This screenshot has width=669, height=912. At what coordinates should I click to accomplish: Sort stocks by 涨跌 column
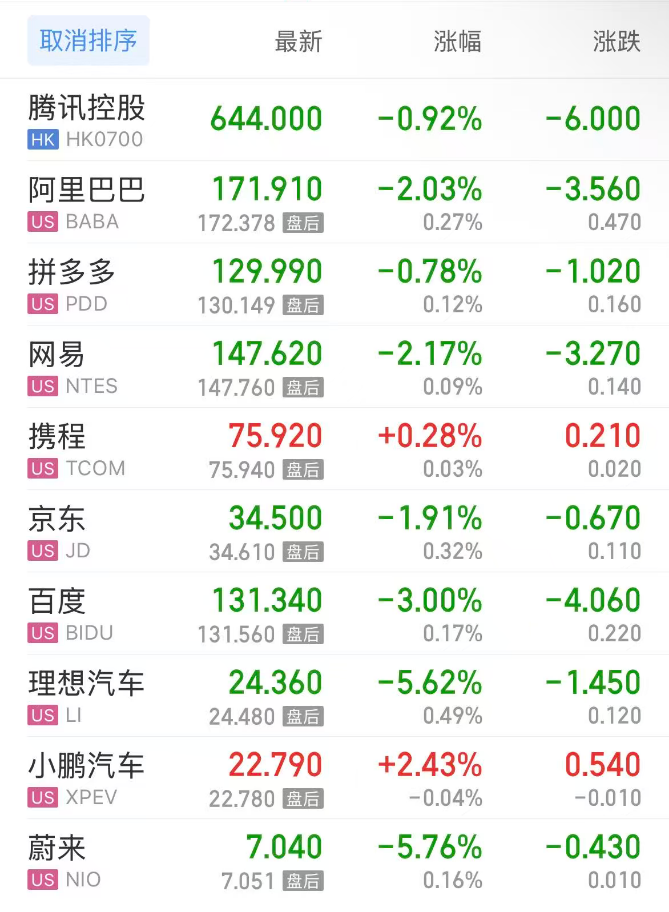pyautogui.click(x=616, y=41)
